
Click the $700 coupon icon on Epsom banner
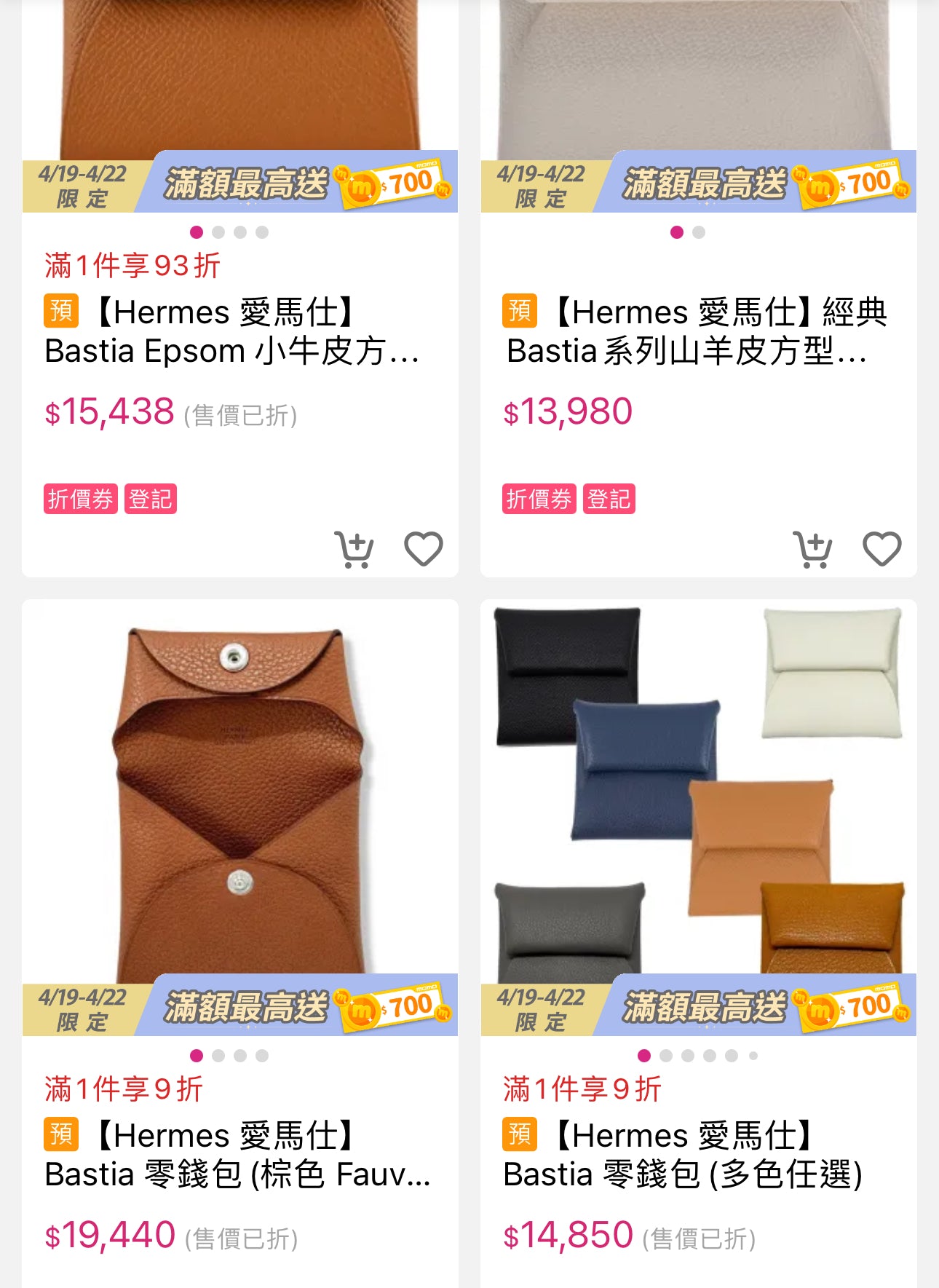click(393, 183)
